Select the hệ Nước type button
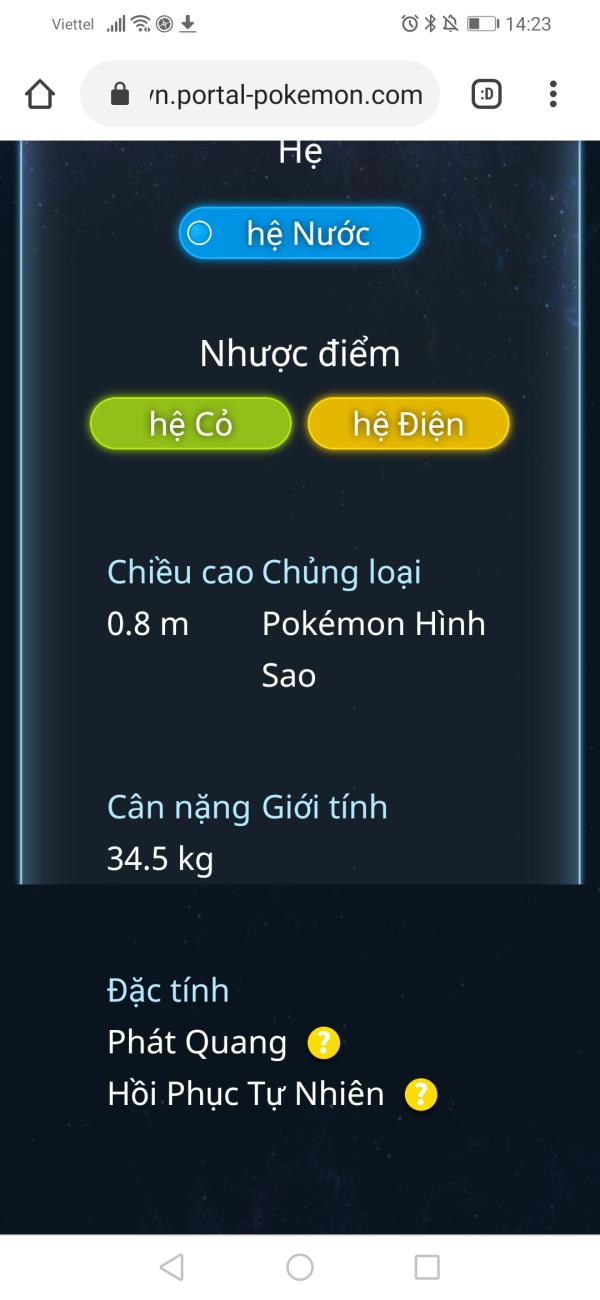Image resolution: width=600 pixels, height=1300 pixels. [300, 233]
